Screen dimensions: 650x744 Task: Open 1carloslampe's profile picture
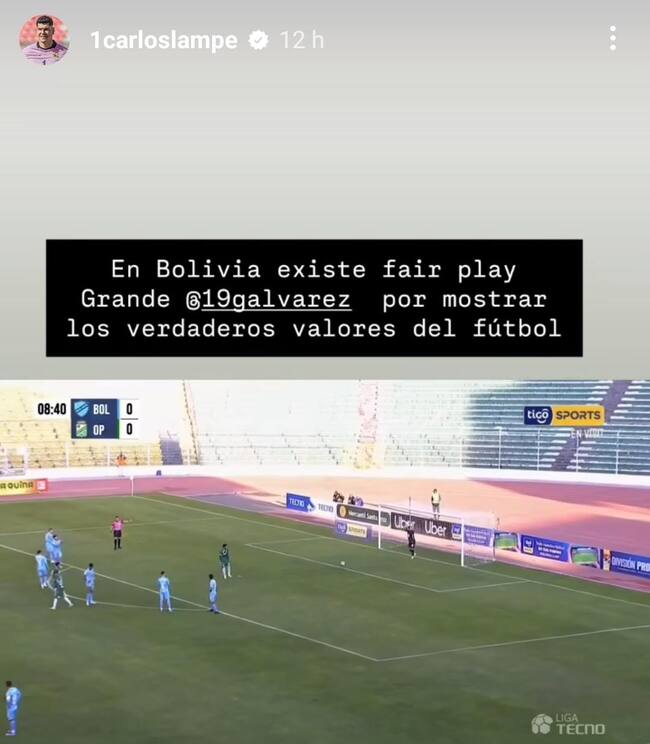[44, 40]
